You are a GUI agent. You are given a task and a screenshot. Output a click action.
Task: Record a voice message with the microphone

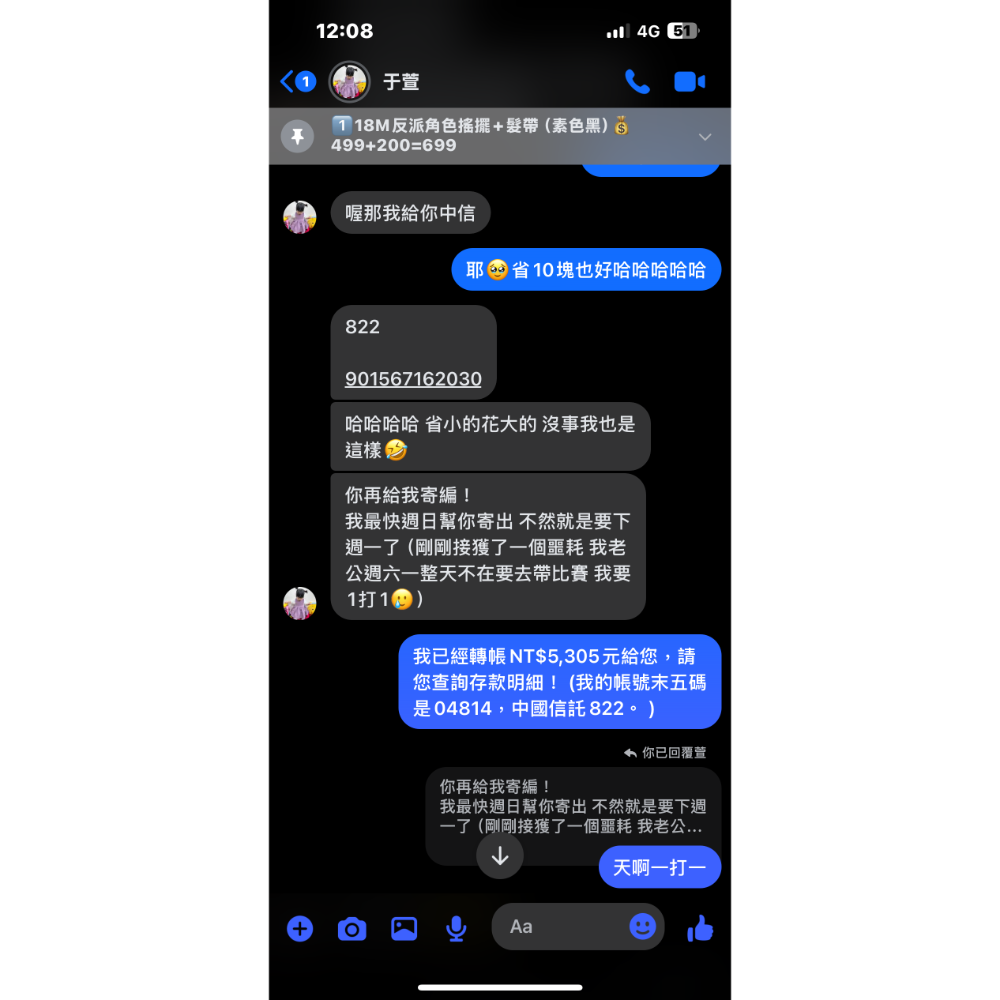tap(456, 929)
